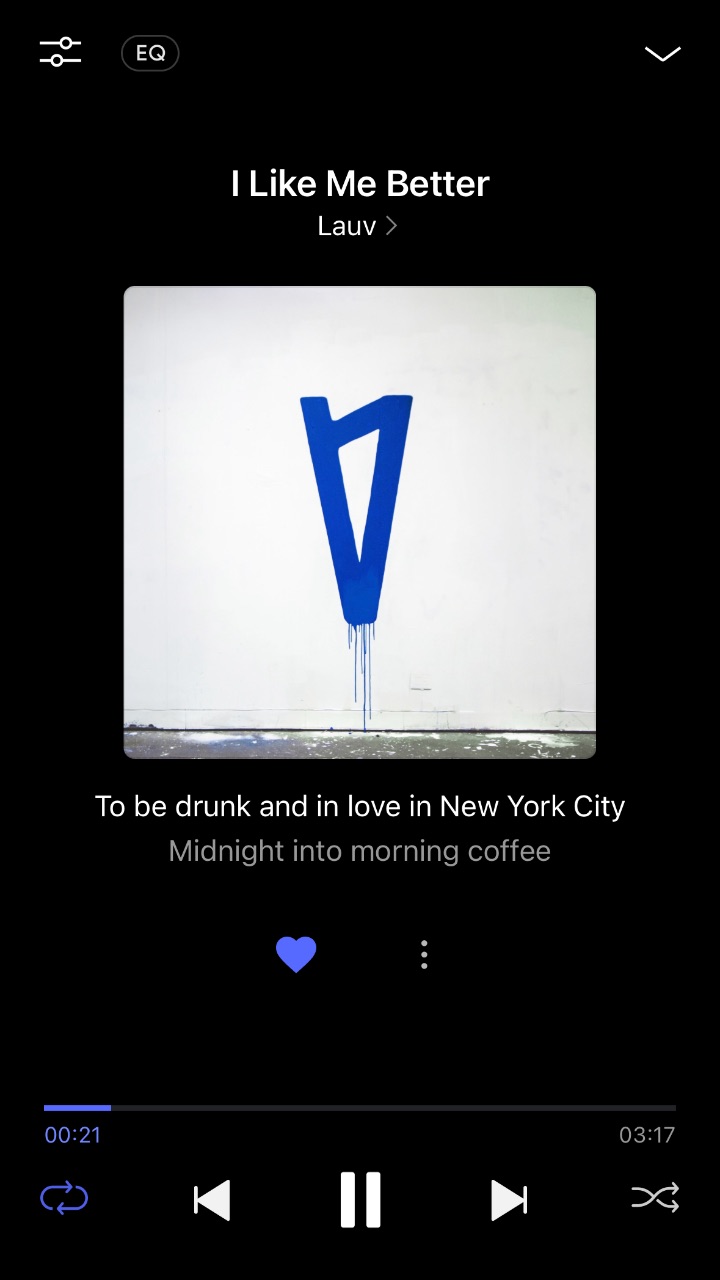The height and width of the screenshot is (1280, 720).
Task: Open the three-dot more options menu
Action: click(x=424, y=955)
